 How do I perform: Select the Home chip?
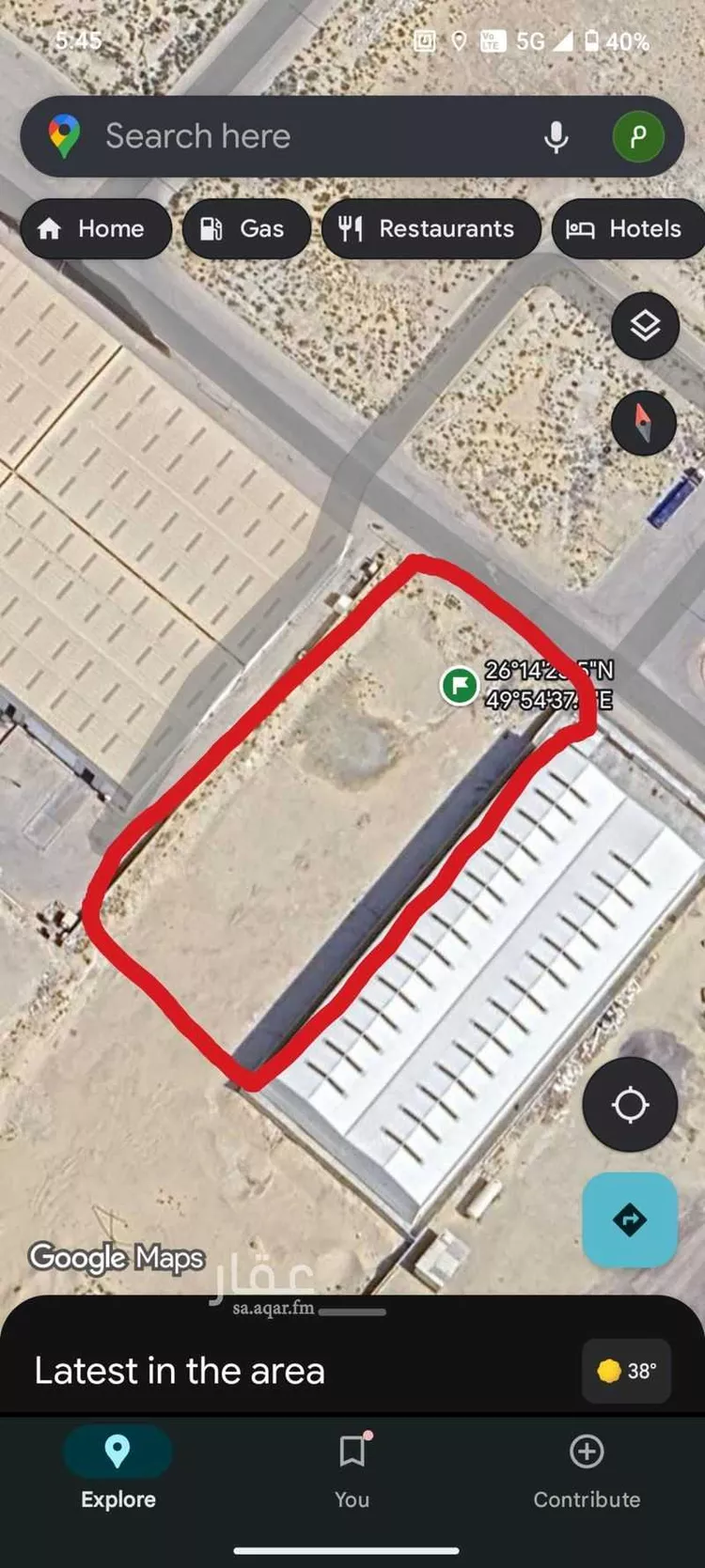click(x=95, y=228)
